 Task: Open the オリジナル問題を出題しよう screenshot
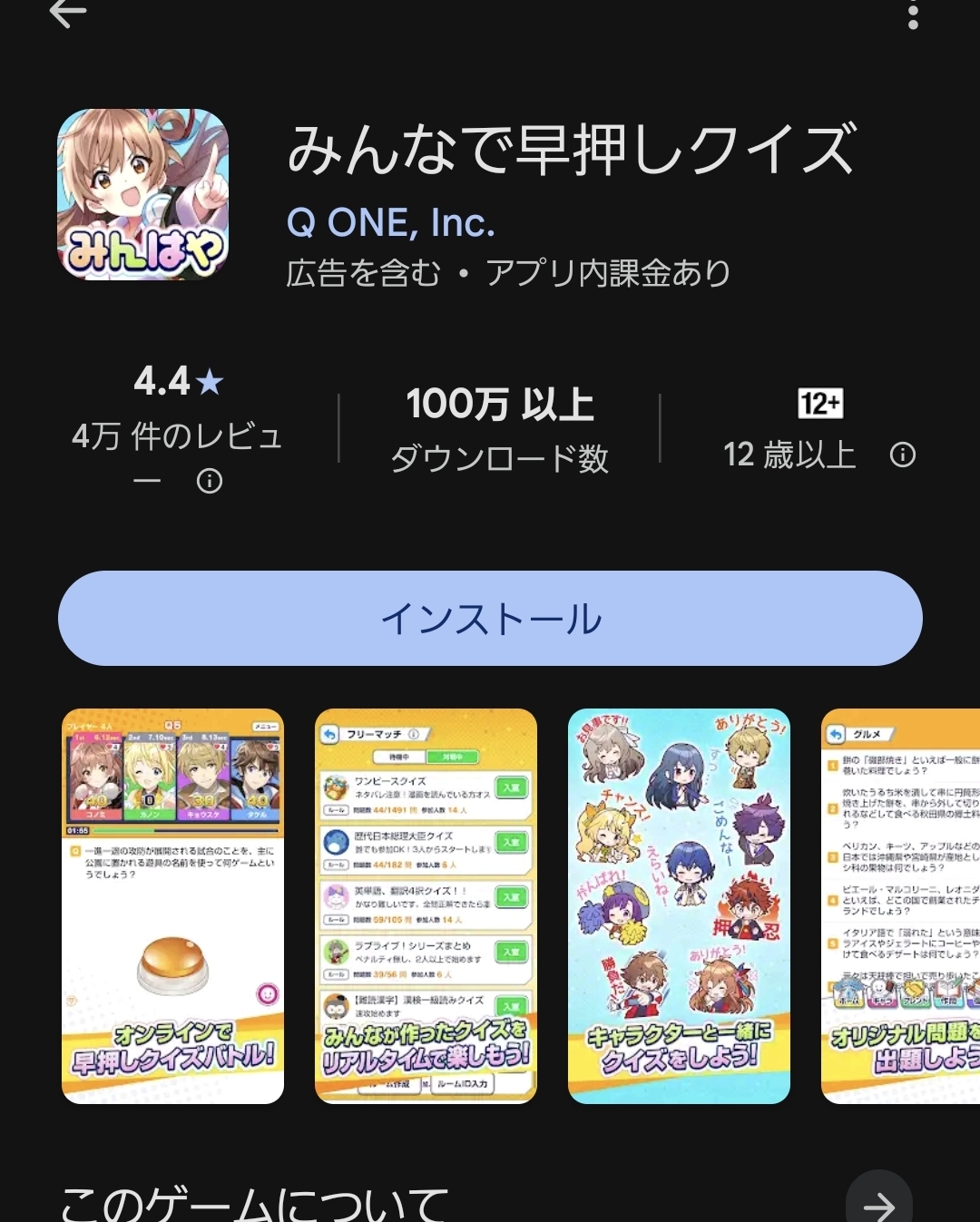click(x=900, y=905)
